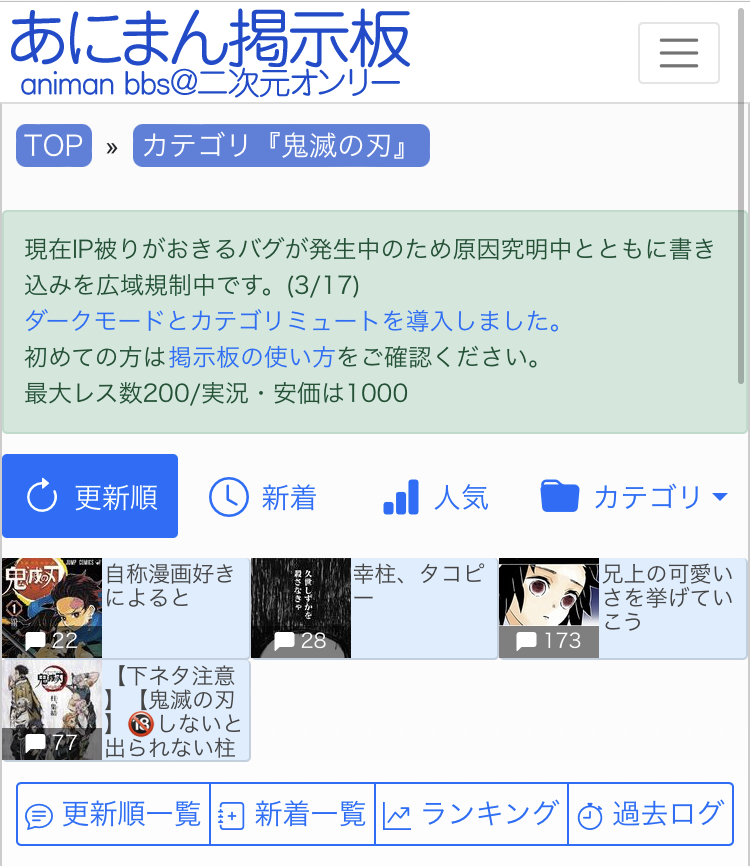Open the 更新順一覧 list
Image resolution: width=750 pixels, height=866 pixels.
pos(113,815)
